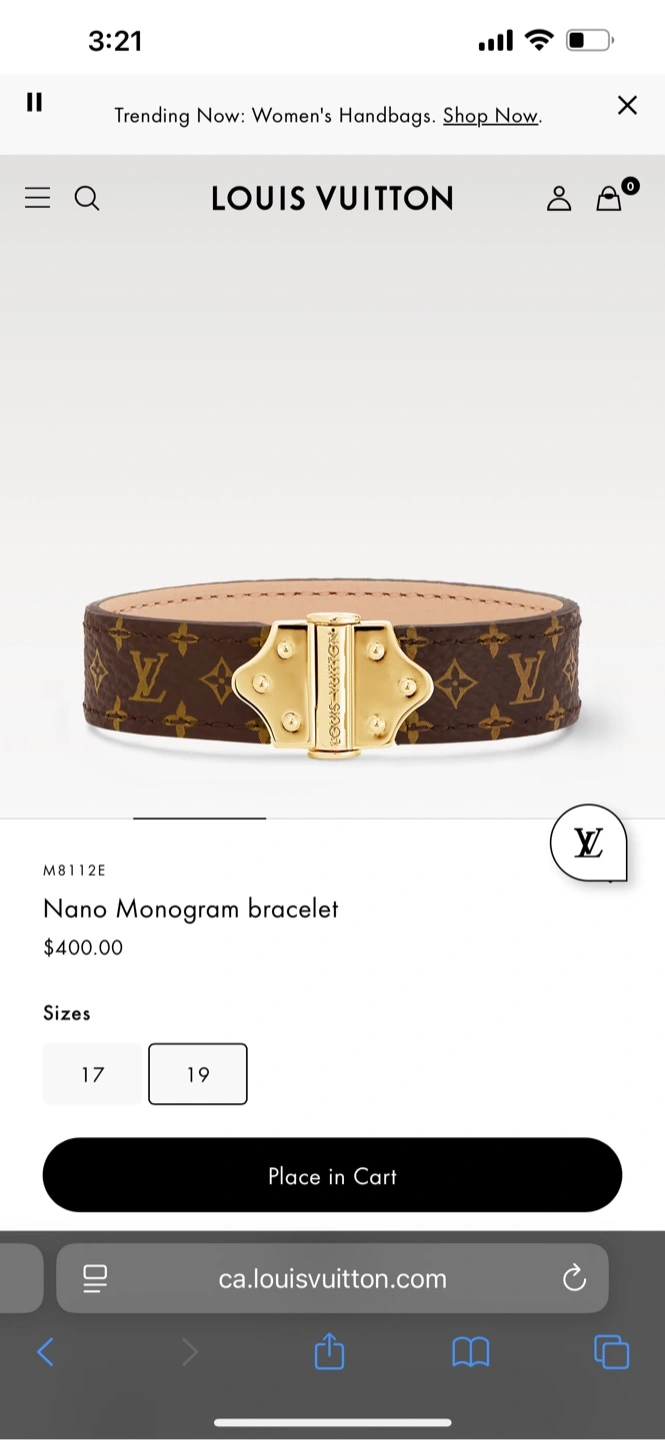Share this page
This screenshot has width=665, height=1440.
tap(330, 1352)
